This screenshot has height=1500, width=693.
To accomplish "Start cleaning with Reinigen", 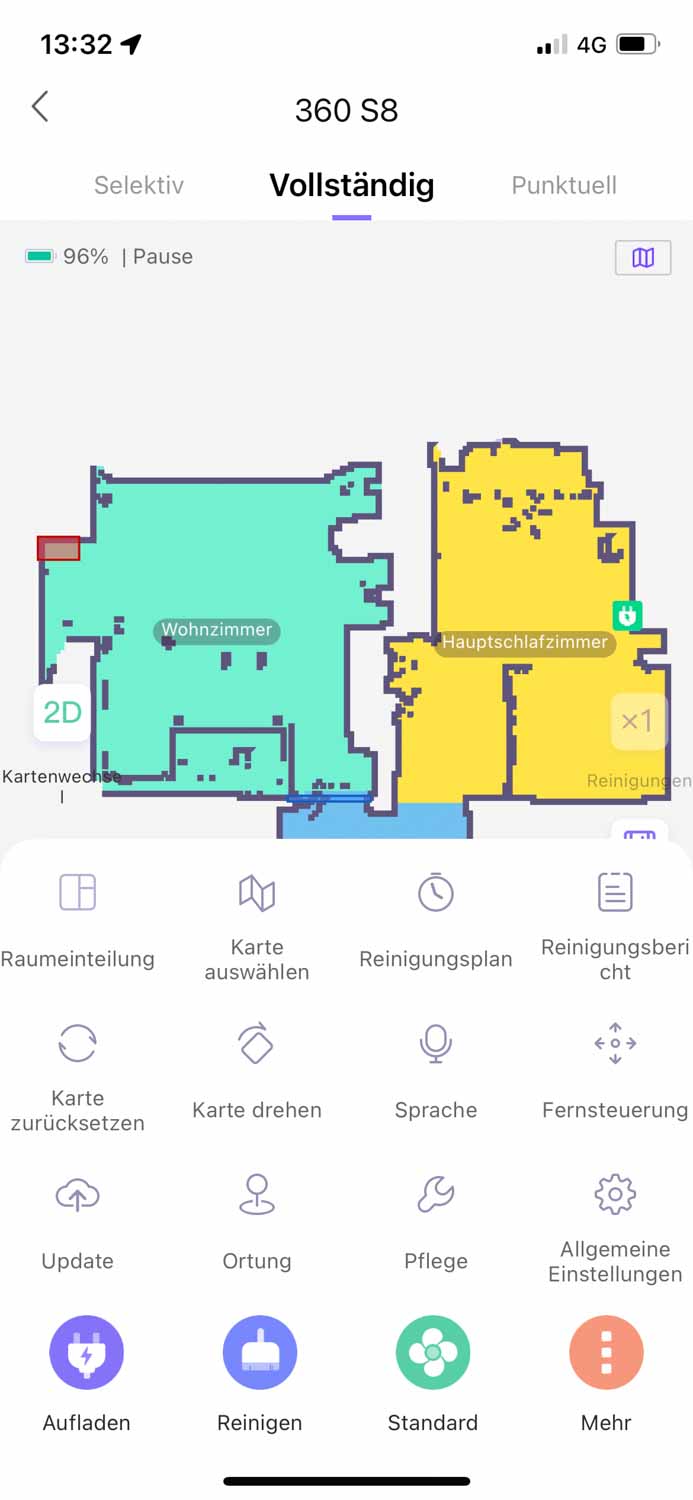I will pyautogui.click(x=260, y=1353).
